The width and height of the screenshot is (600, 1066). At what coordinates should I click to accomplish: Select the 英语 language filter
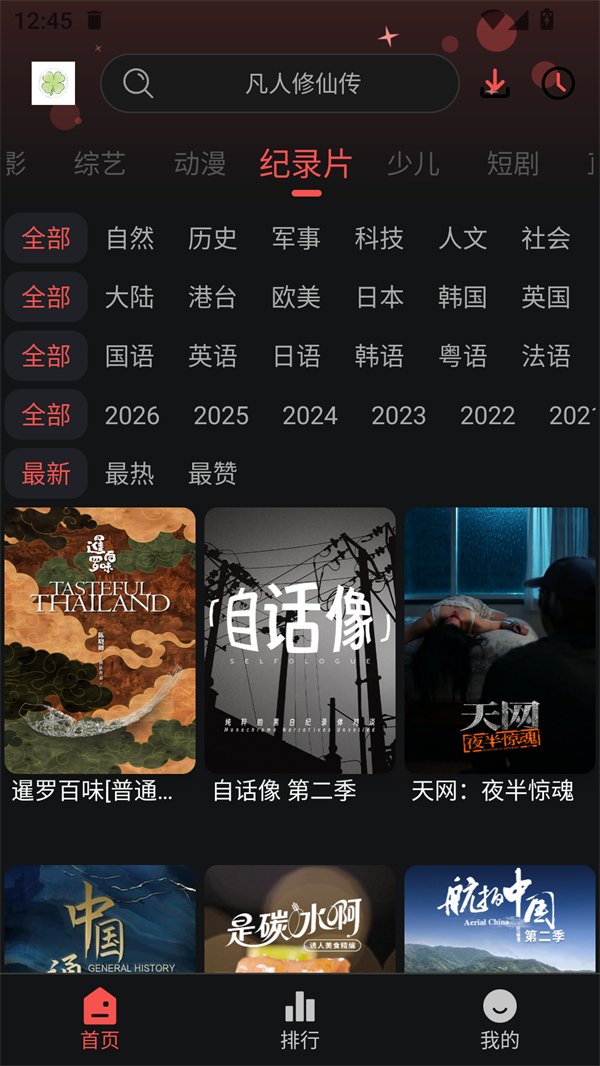click(213, 356)
